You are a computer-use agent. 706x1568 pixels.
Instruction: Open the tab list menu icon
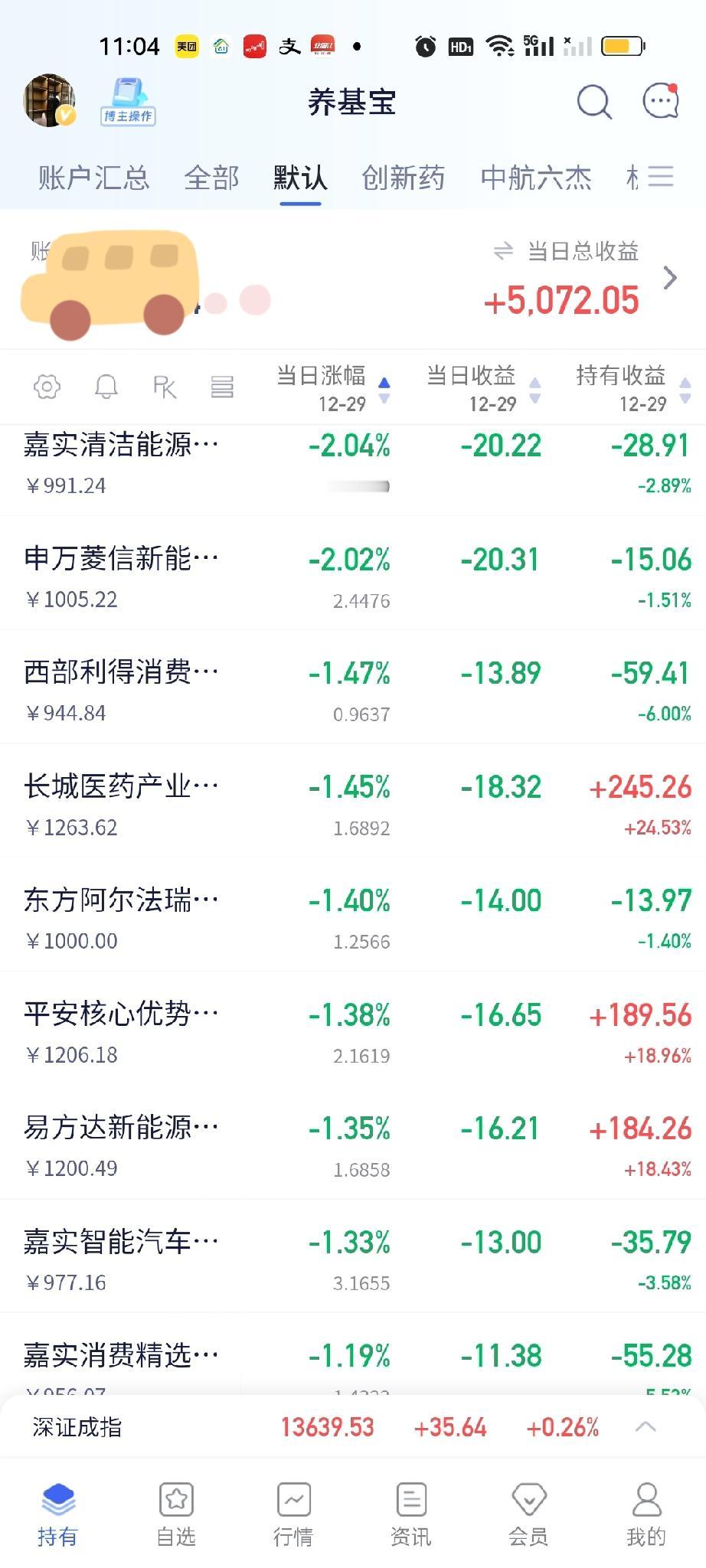(x=660, y=177)
